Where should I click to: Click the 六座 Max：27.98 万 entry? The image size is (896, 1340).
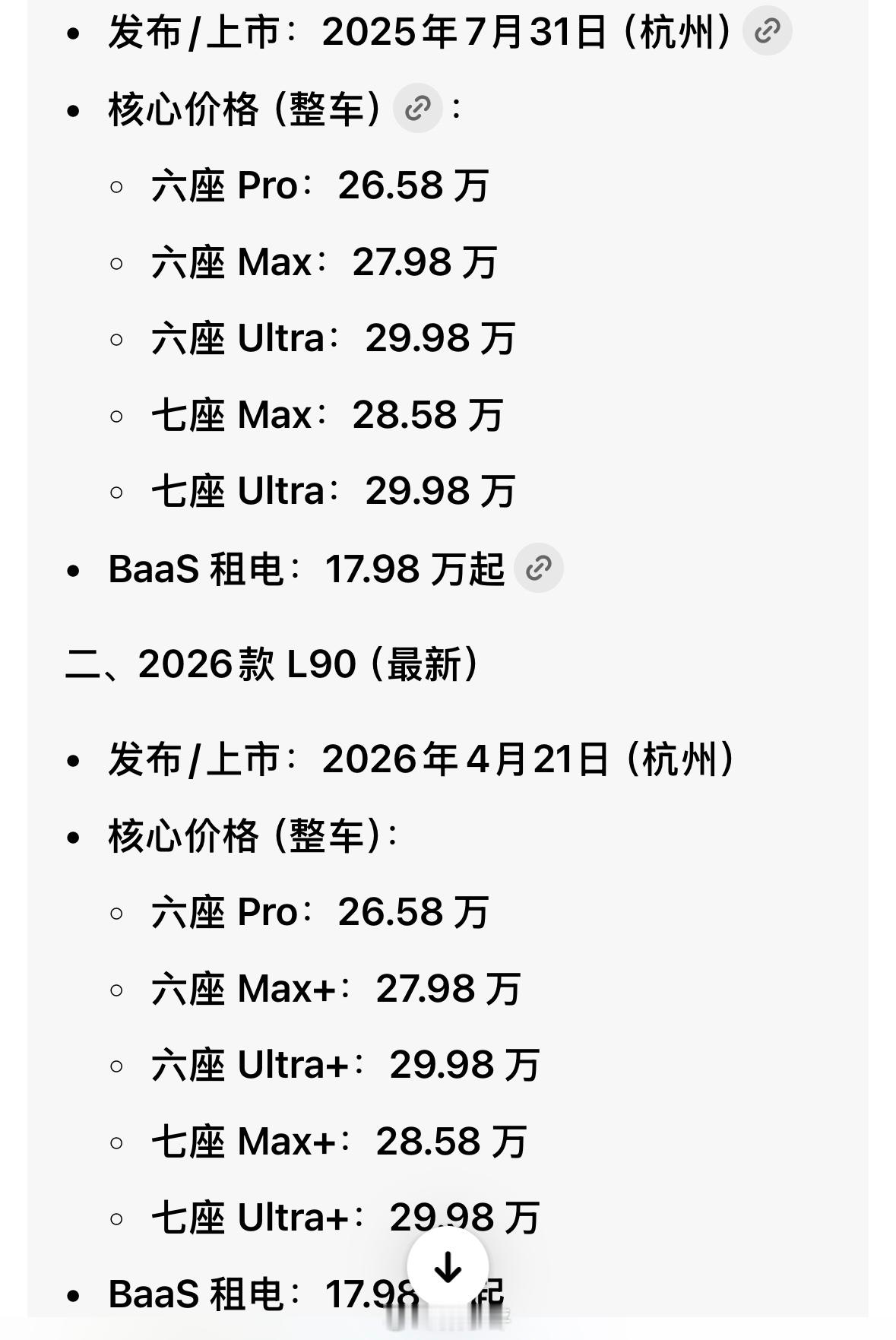point(323,263)
